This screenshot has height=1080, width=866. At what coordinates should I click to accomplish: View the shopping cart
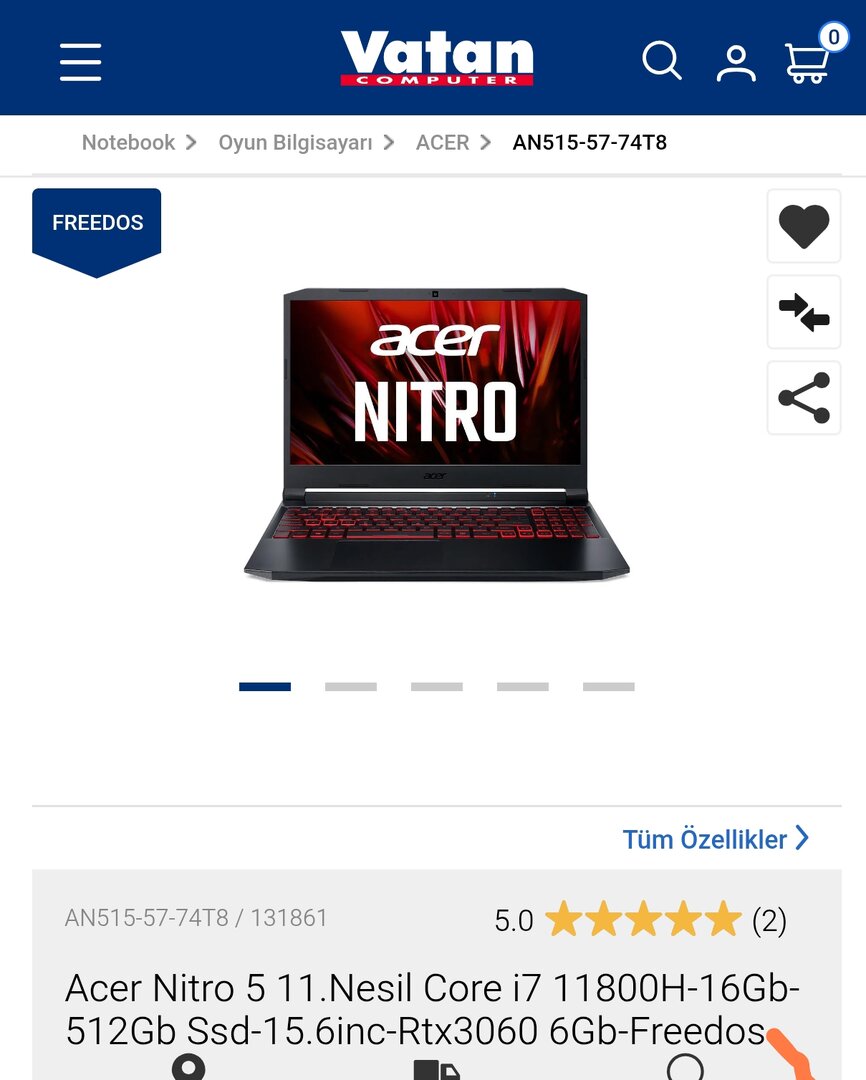click(x=808, y=62)
